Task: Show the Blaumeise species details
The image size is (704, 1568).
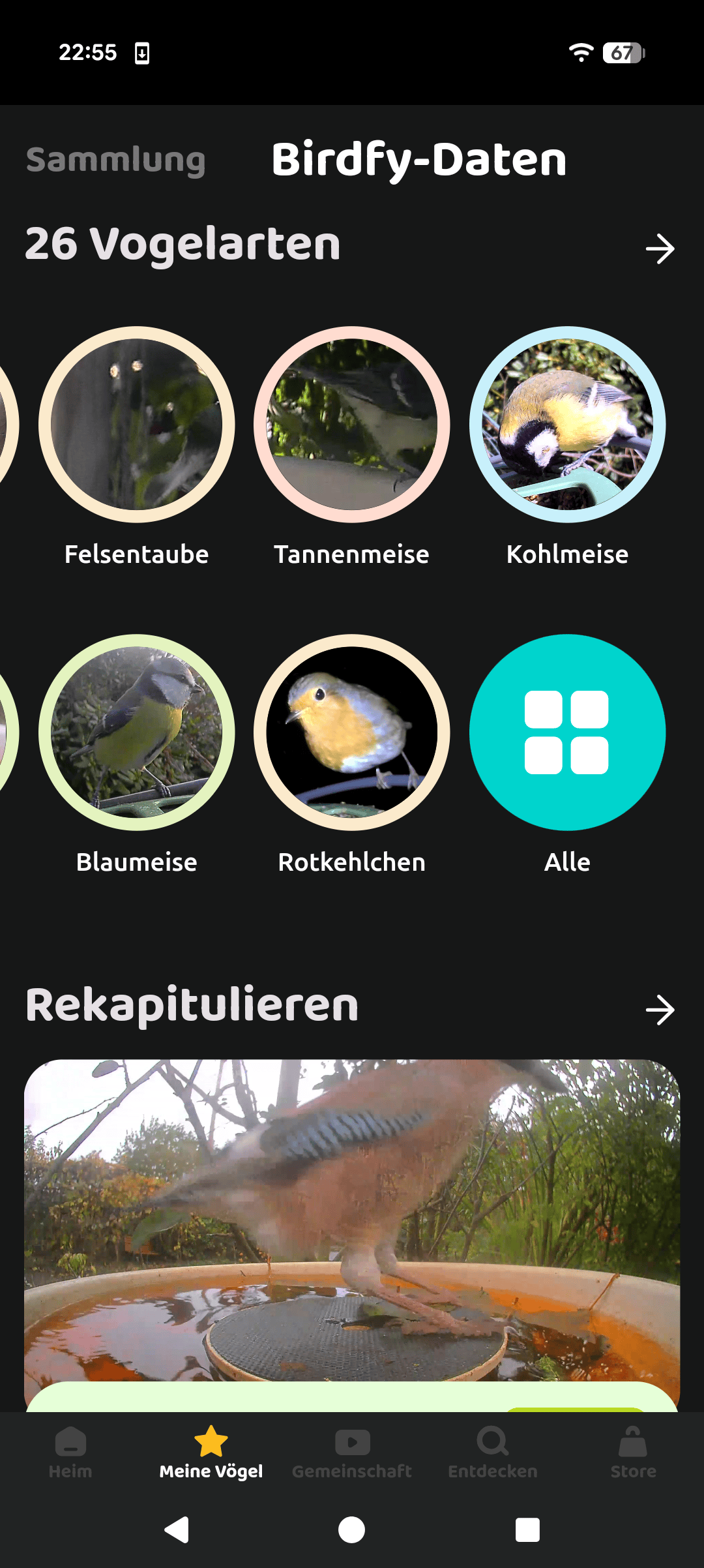Action: (137, 732)
